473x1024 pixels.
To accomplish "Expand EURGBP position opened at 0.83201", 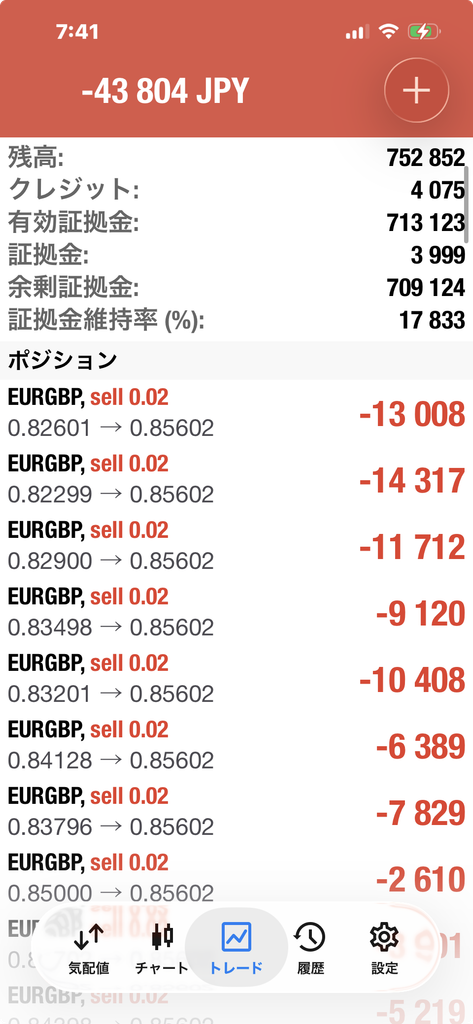I will click(236, 679).
